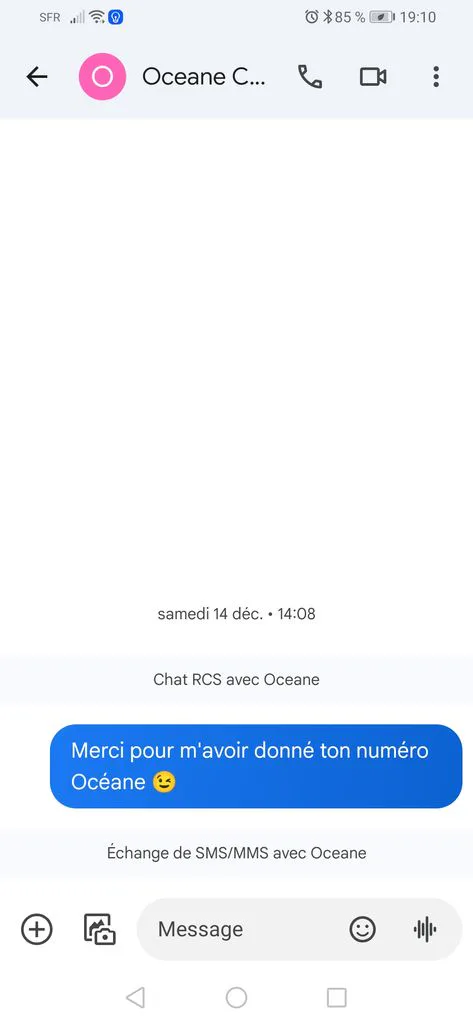The width and height of the screenshot is (473, 1024).
Task: Open the gallery and camera picker
Action: (99, 929)
